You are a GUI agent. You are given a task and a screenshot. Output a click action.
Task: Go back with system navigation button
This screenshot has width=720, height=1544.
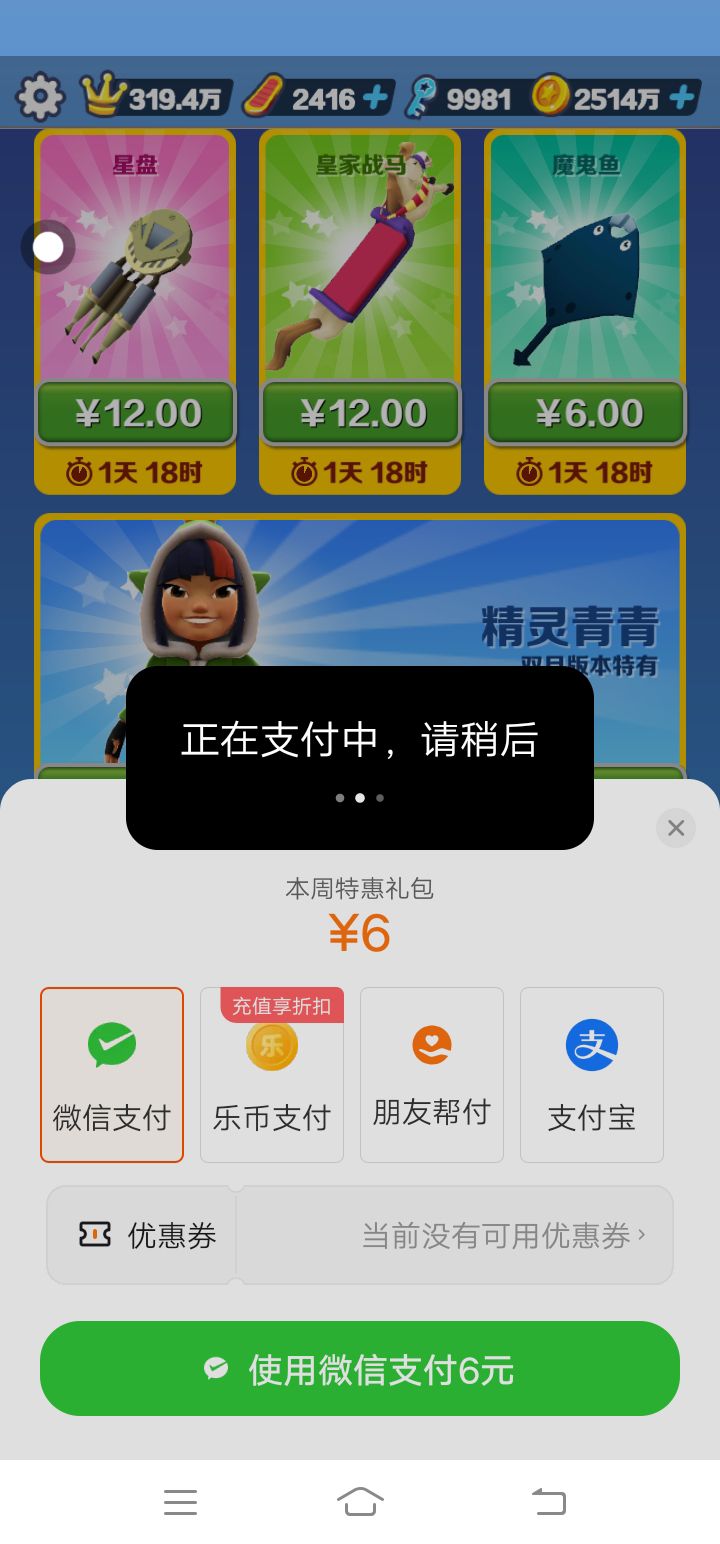pyautogui.click(x=548, y=1501)
